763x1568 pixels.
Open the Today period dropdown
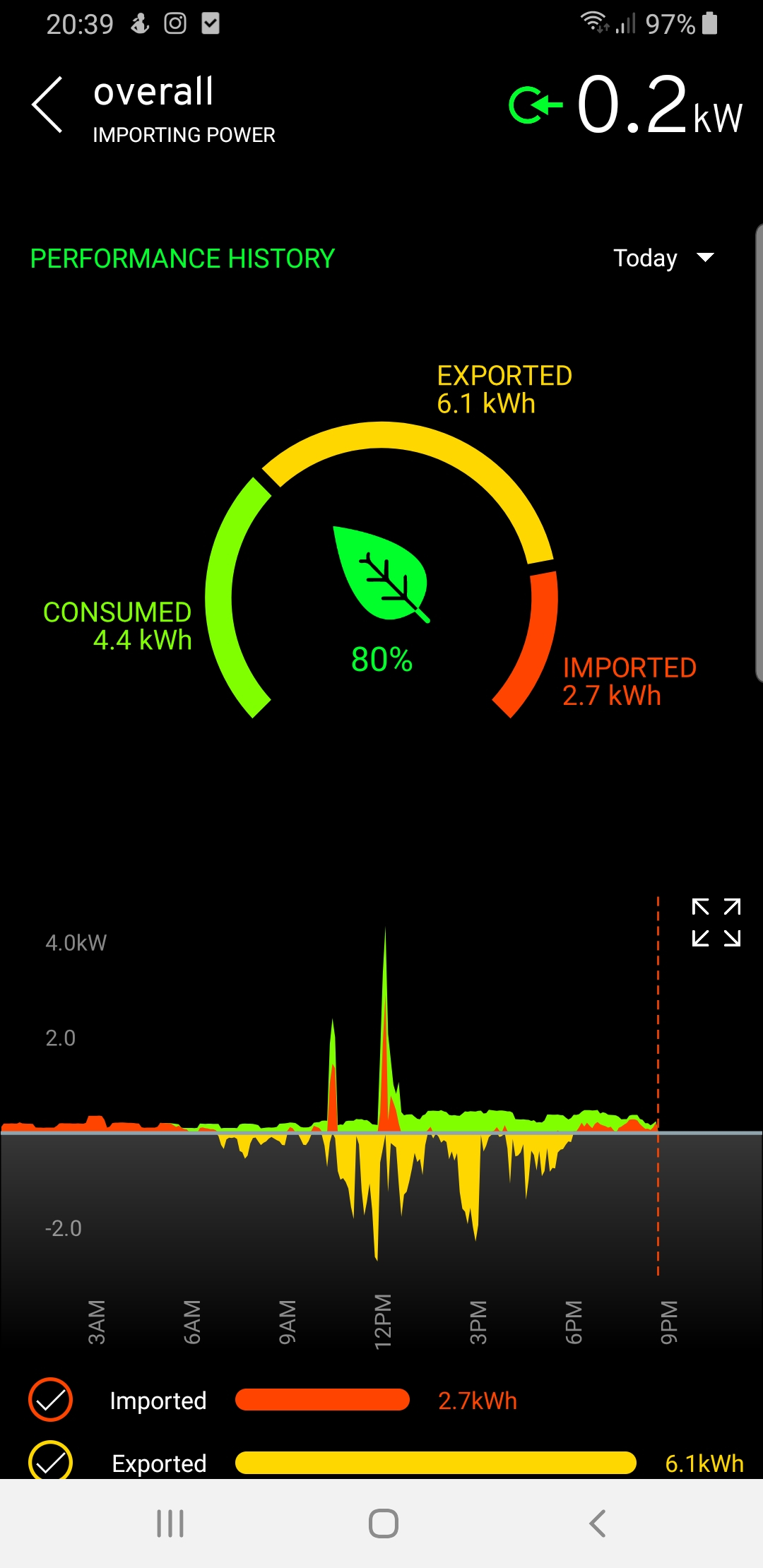[x=663, y=258]
